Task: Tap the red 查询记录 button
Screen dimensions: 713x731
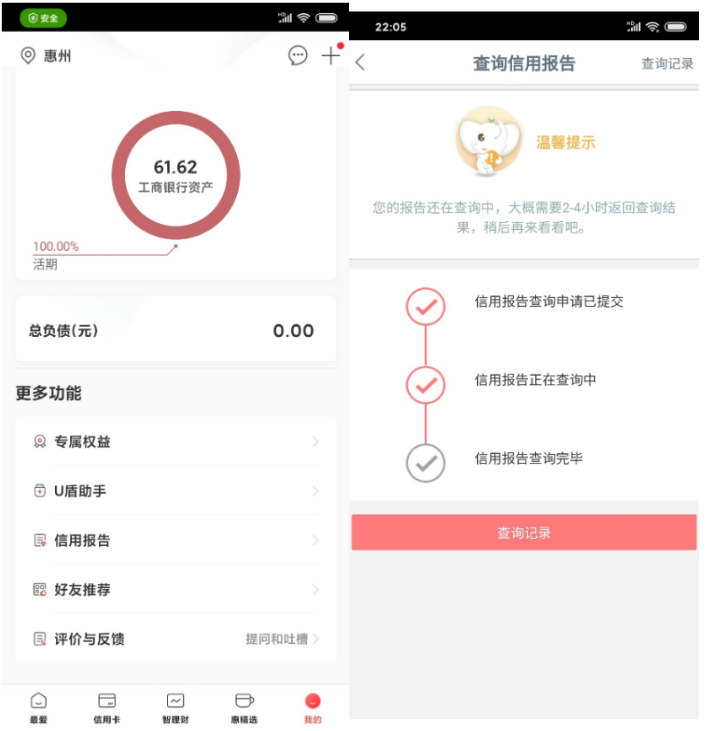Action: point(524,533)
